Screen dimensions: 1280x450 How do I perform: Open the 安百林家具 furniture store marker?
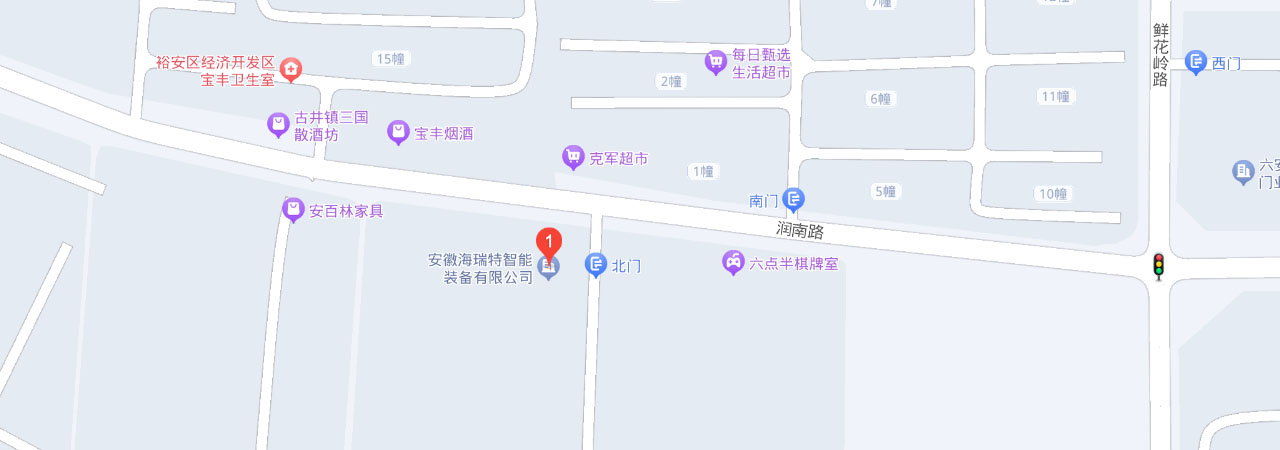point(293,210)
